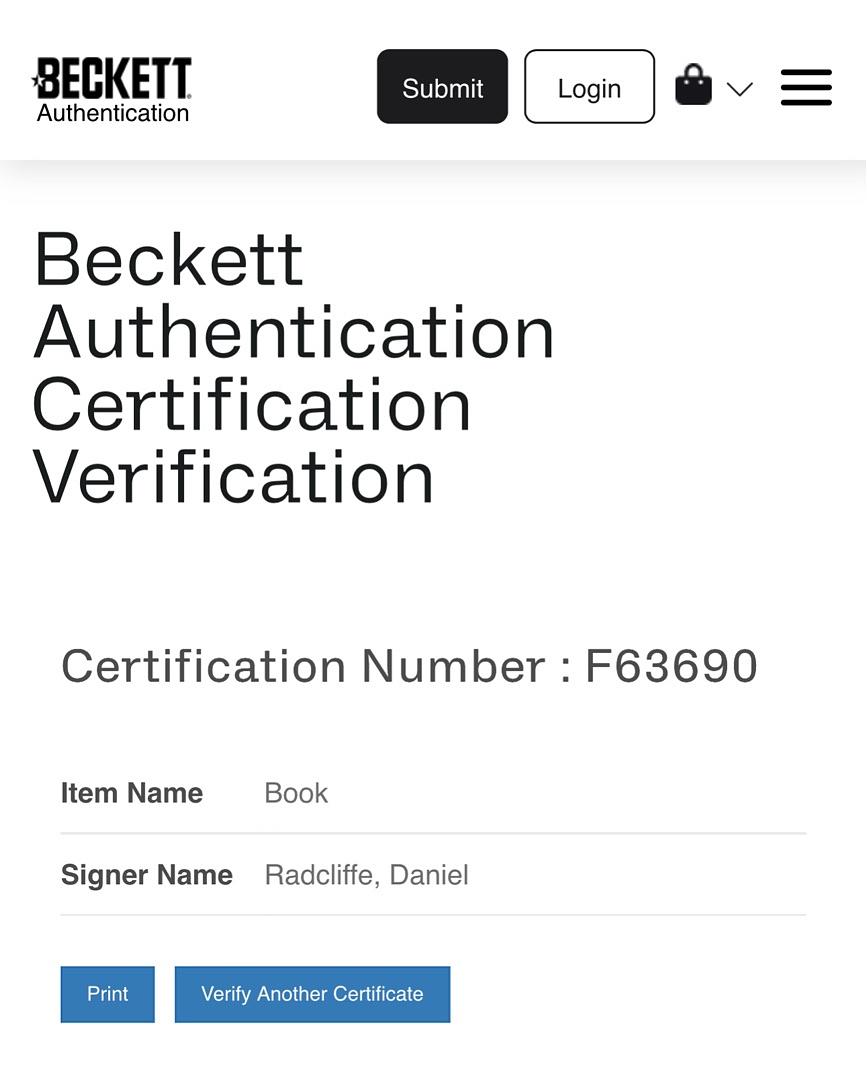Go to Beckett Authentication home logo
Viewport: 867px width, 1080px height.
[112, 89]
